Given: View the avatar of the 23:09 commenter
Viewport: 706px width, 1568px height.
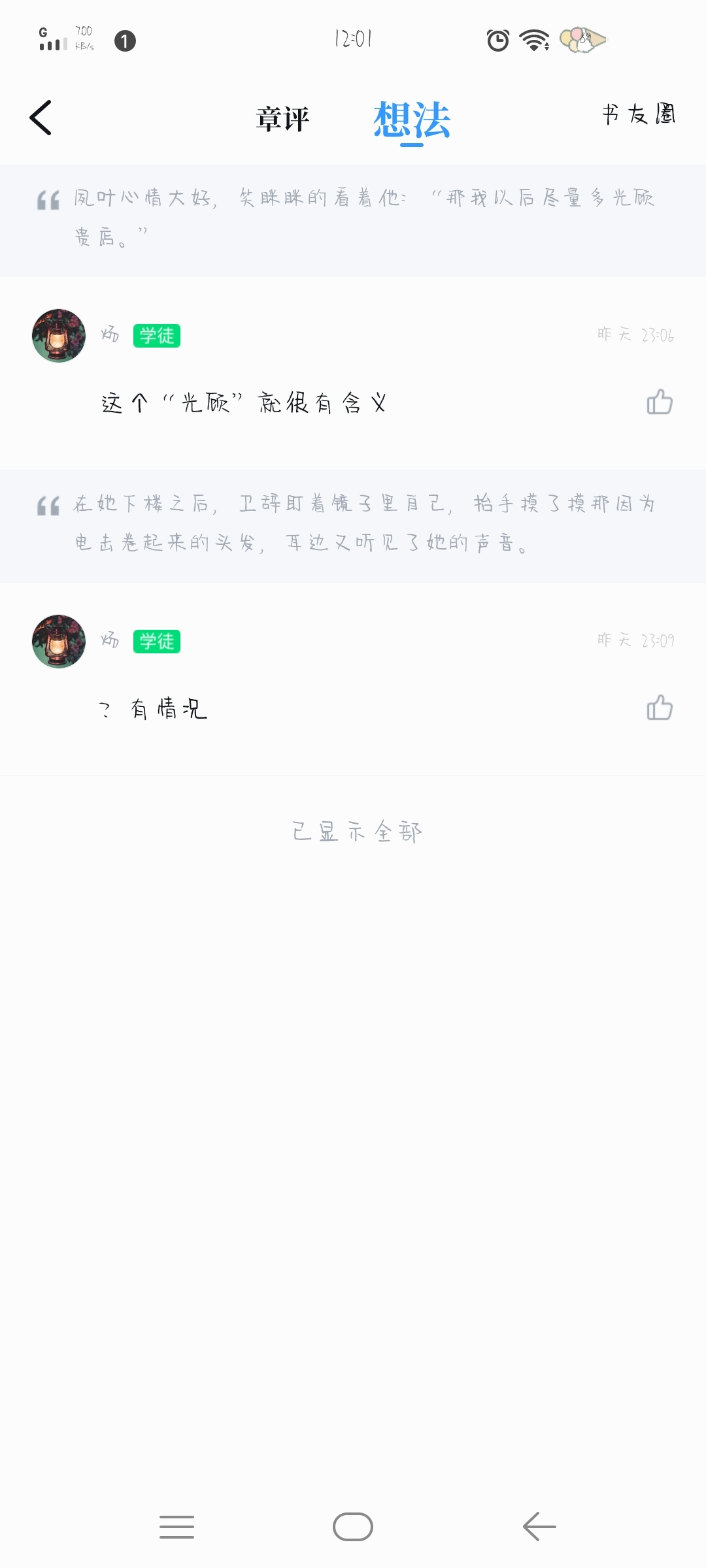Looking at the screenshot, I should tap(59, 642).
